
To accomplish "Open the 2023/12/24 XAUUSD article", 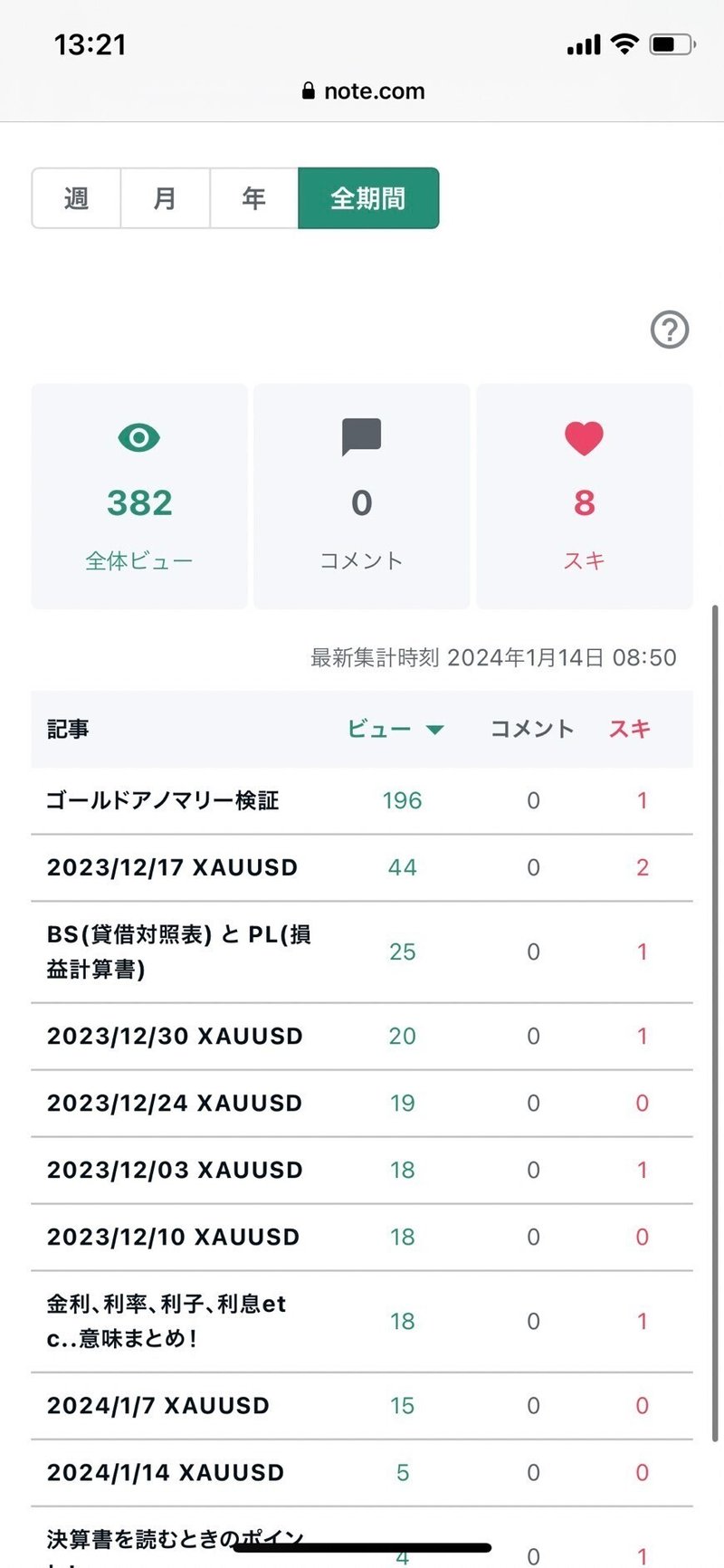I will click(175, 1103).
